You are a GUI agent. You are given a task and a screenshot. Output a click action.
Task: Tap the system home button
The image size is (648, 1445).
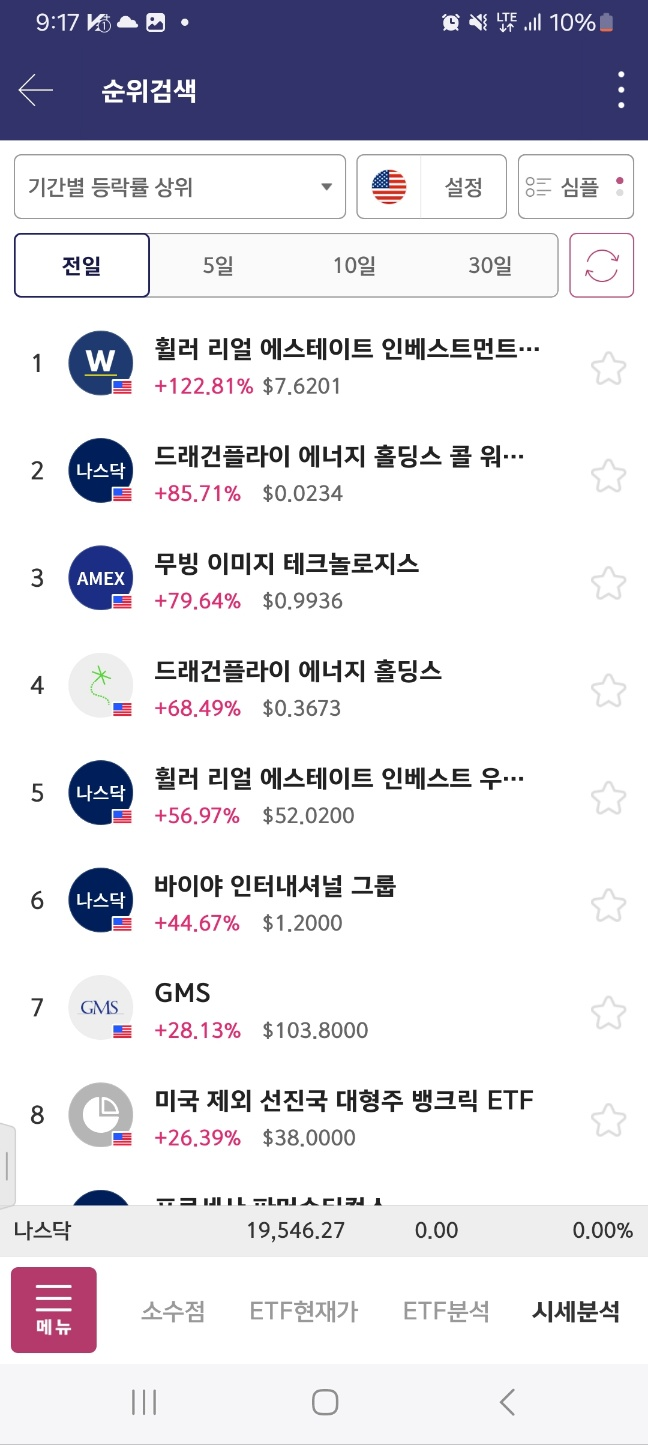click(324, 1402)
